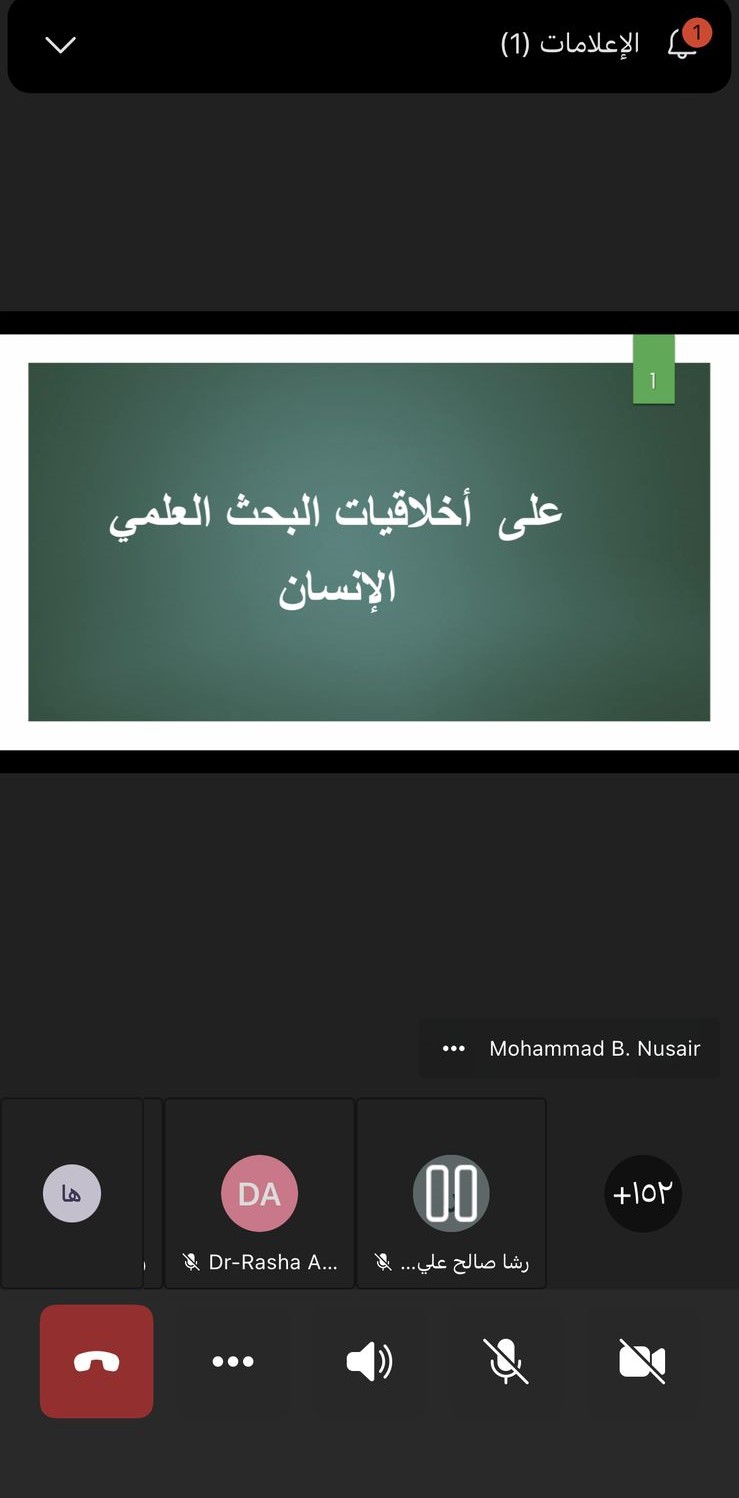Viewport: 739px width, 1498px height.
Task: View the +152 other participants
Action: 643,1193
